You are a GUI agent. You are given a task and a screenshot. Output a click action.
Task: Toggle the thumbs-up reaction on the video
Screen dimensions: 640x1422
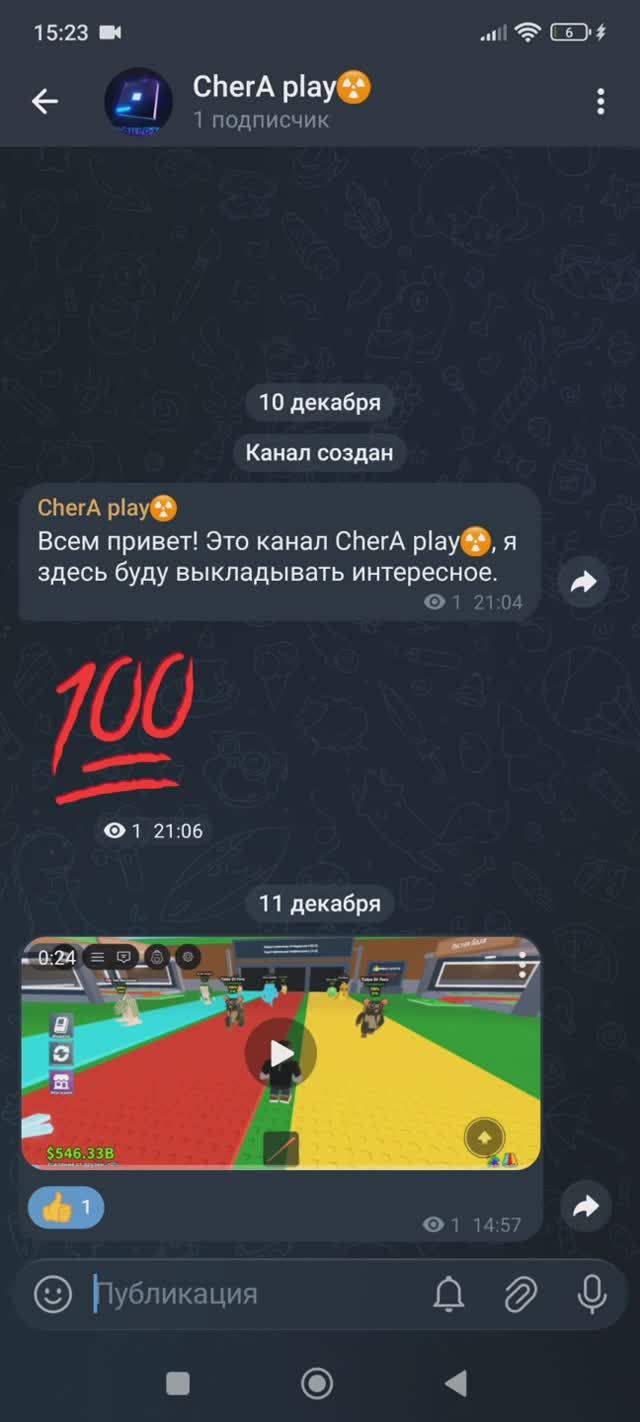(x=66, y=1208)
